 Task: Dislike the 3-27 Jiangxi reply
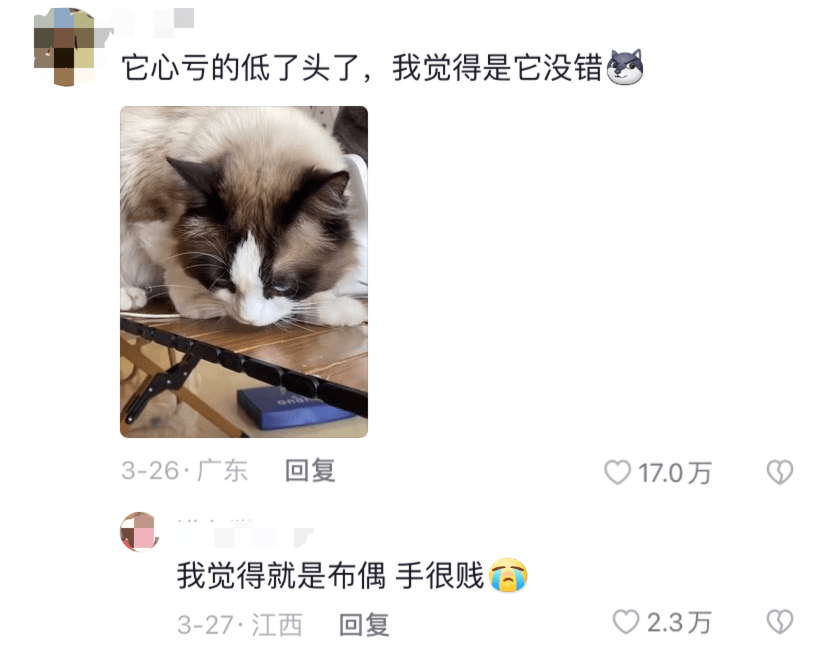click(780, 623)
